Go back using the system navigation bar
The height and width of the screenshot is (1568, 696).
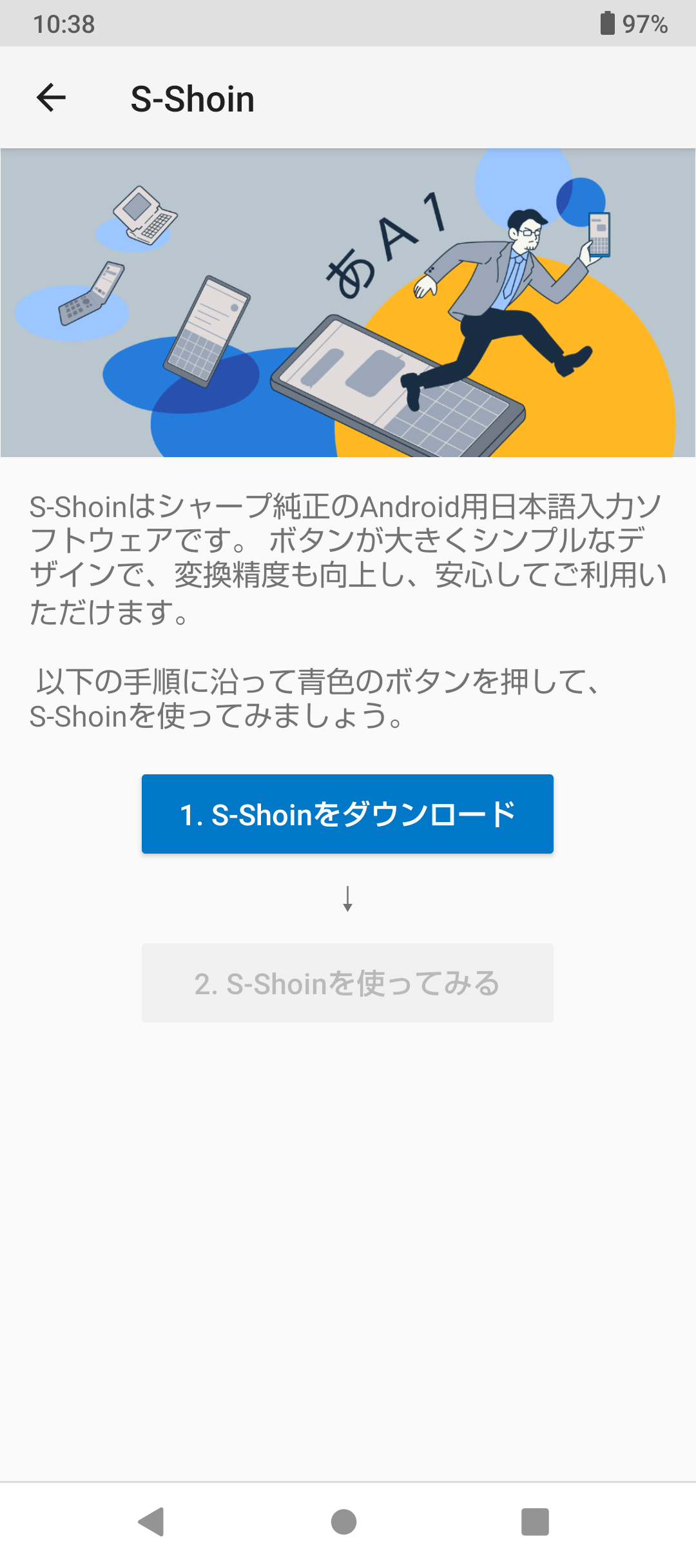[x=152, y=1522]
